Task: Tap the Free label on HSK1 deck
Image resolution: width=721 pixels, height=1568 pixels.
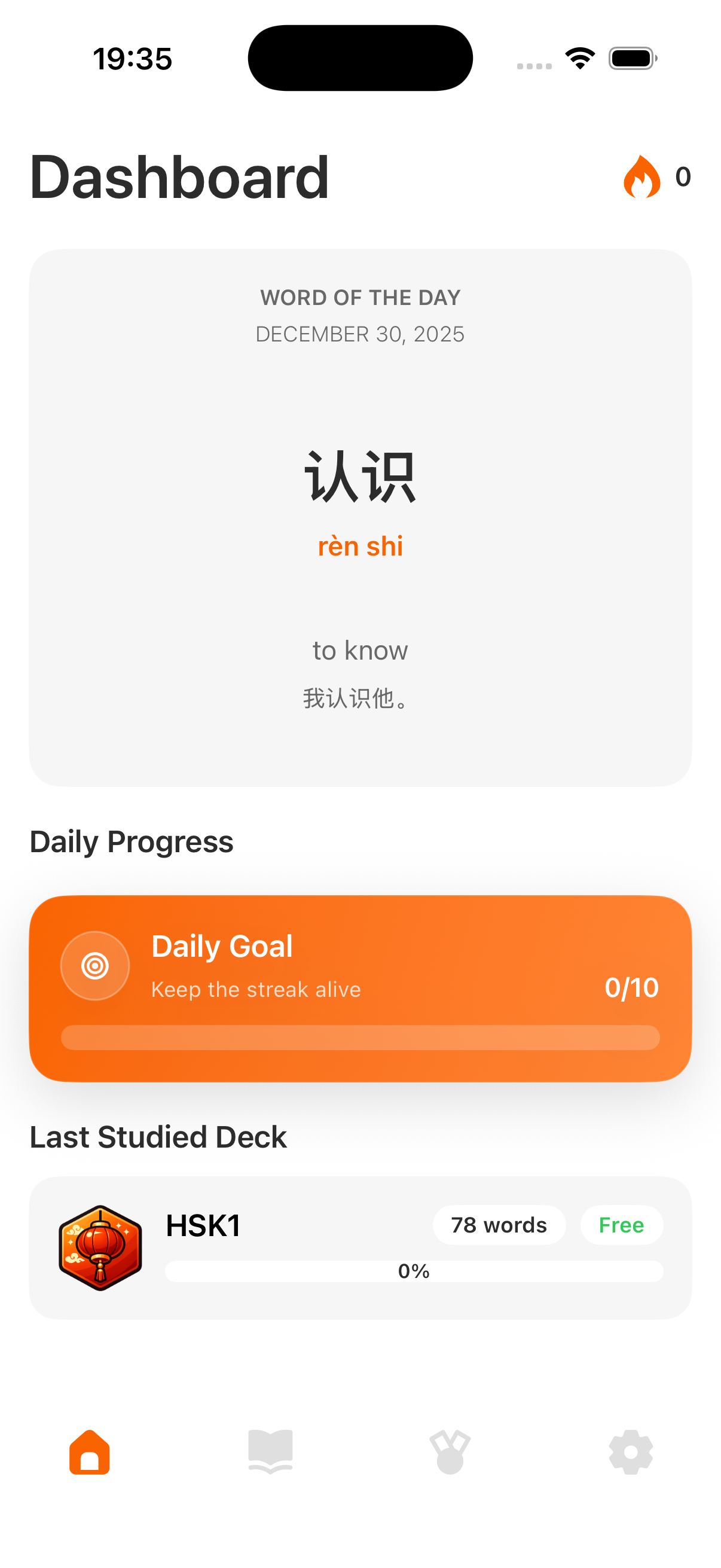Action: click(x=621, y=1225)
